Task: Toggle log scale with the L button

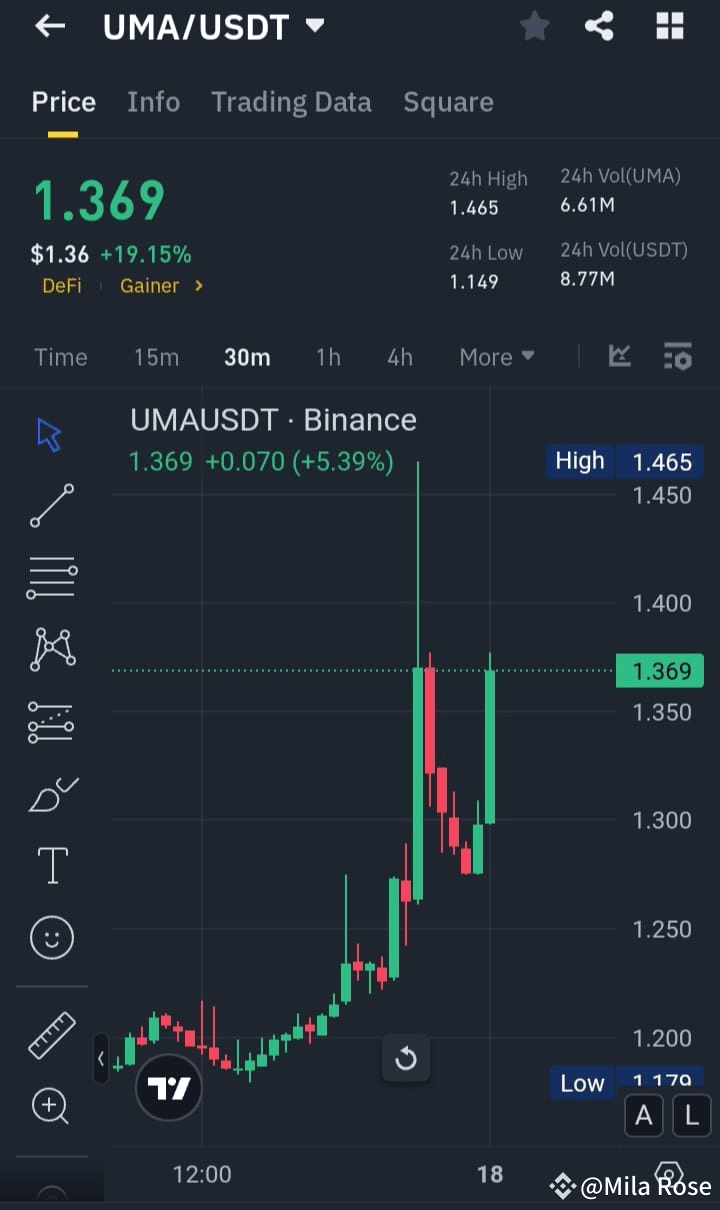Action: [x=691, y=1115]
